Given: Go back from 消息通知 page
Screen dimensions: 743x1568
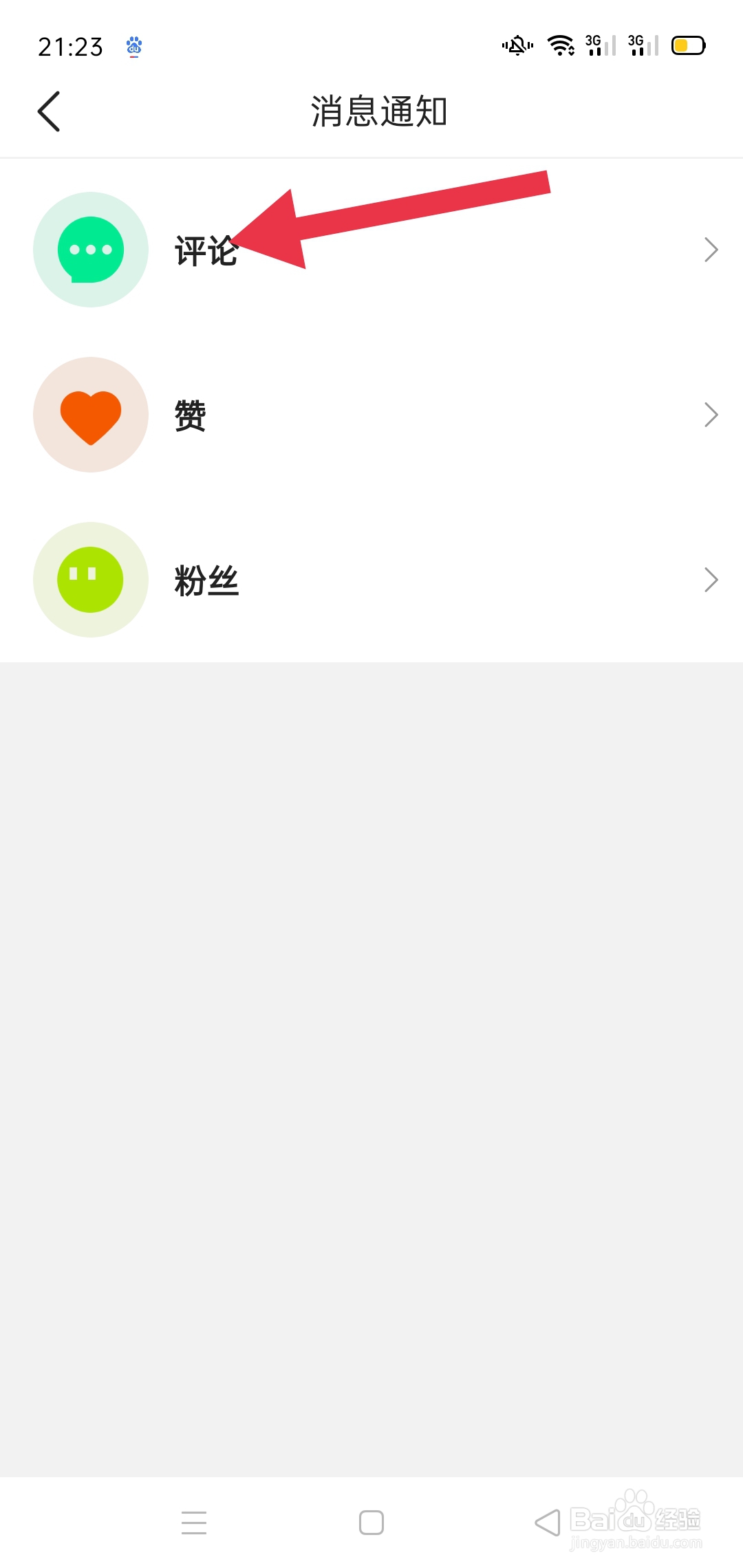Looking at the screenshot, I should pyautogui.click(x=49, y=111).
